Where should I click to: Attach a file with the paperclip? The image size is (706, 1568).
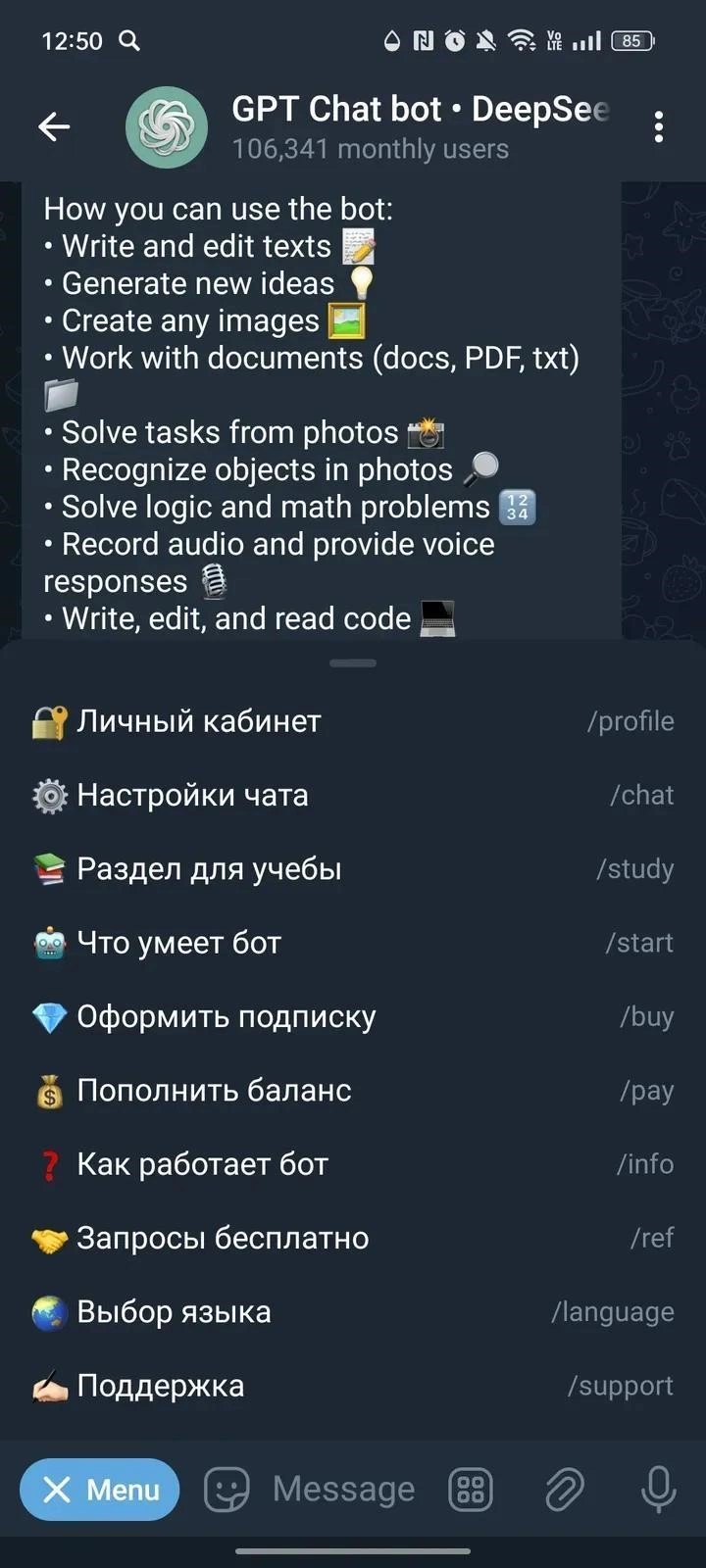point(565,1490)
